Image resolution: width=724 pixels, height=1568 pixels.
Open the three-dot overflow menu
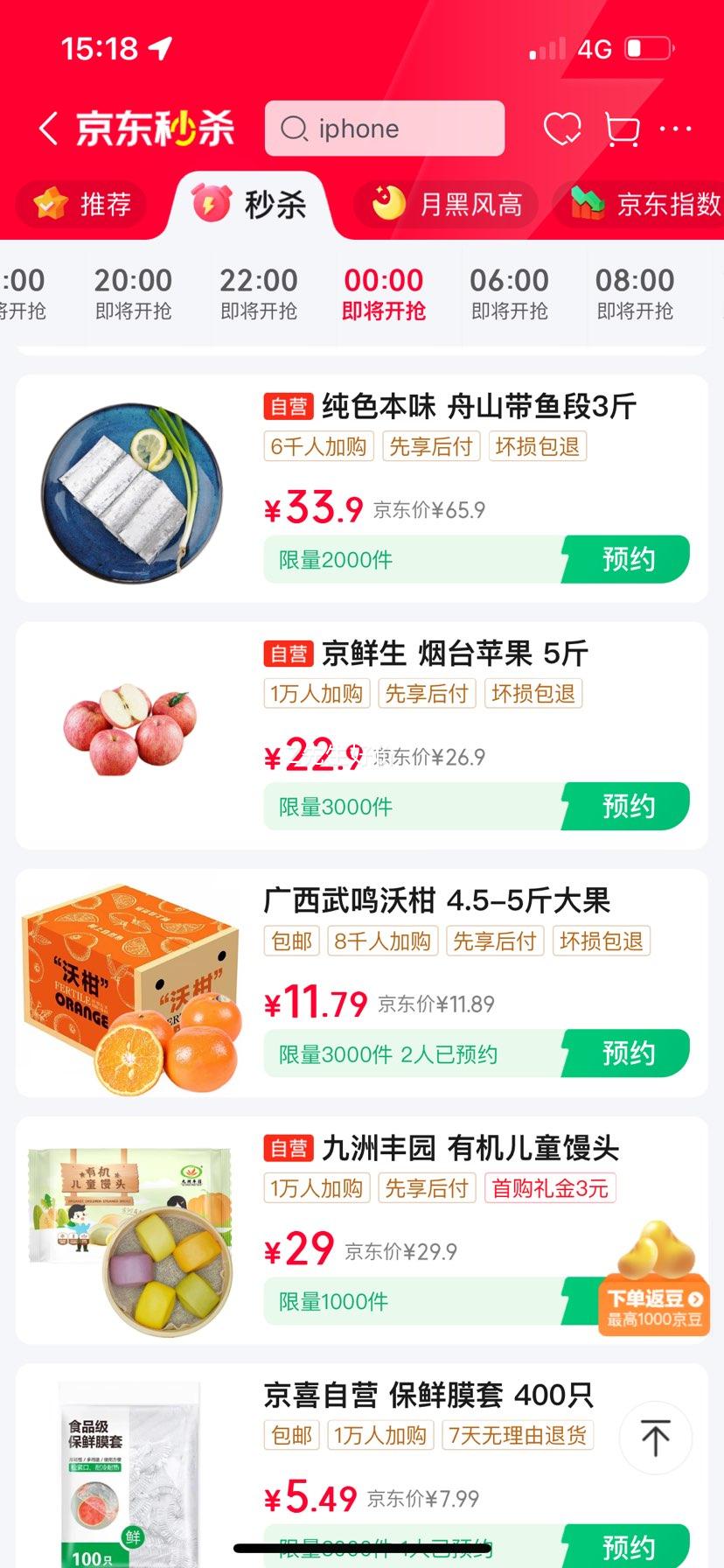(x=675, y=129)
